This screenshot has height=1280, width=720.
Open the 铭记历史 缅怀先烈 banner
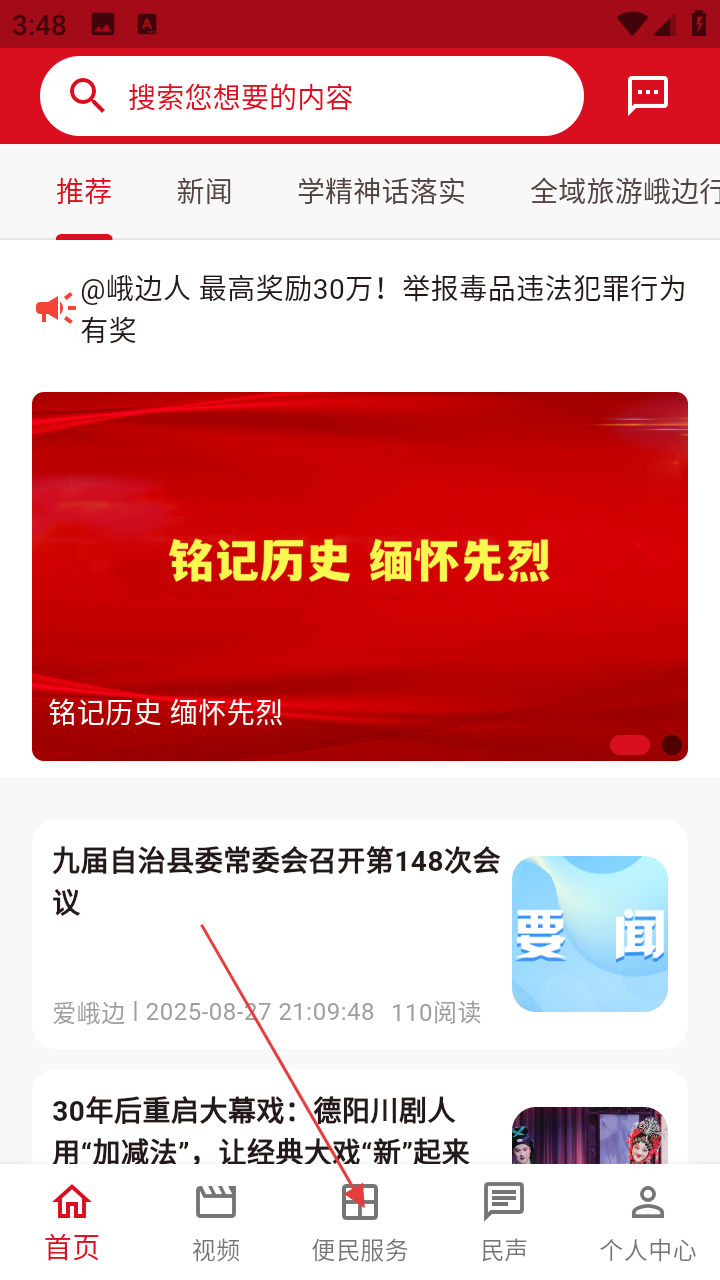[x=360, y=576]
